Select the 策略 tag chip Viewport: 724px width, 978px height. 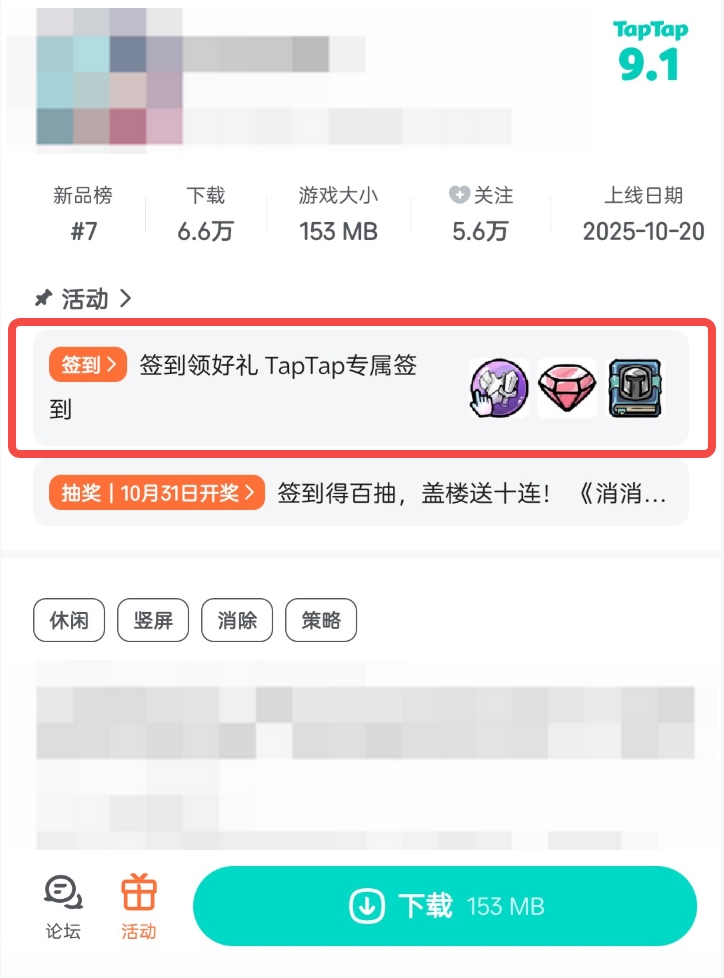click(321, 621)
